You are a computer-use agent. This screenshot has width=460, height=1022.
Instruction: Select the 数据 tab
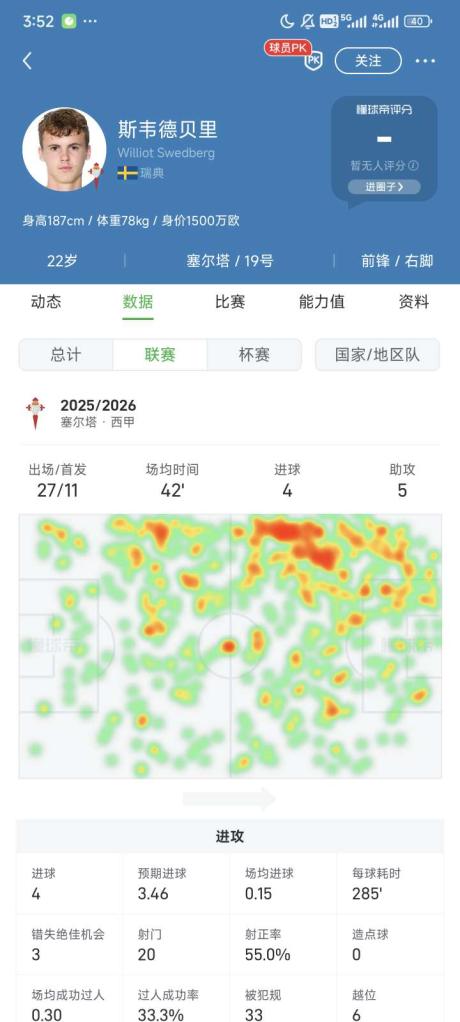point(138,302)
